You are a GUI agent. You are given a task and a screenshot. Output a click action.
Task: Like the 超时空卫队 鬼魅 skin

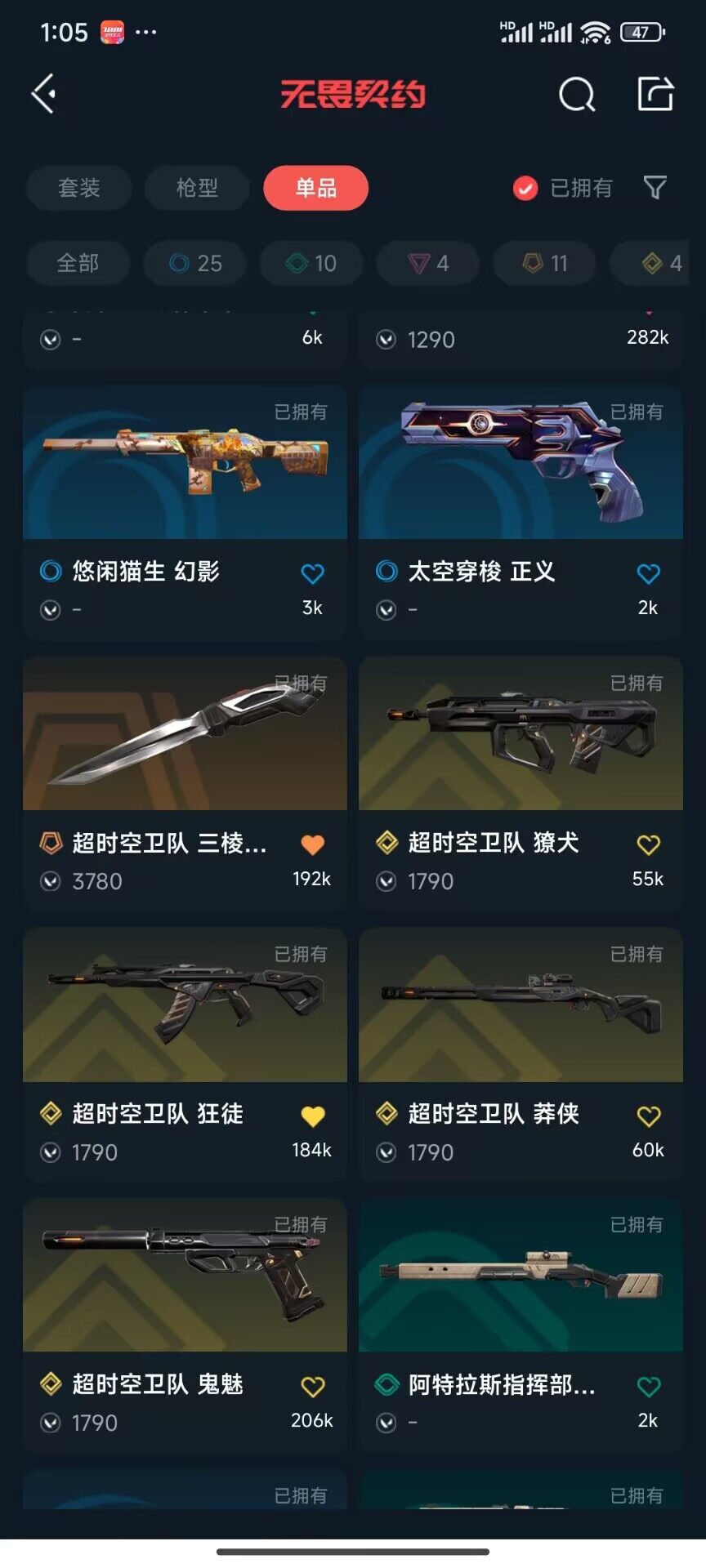tap(312, 1386)
